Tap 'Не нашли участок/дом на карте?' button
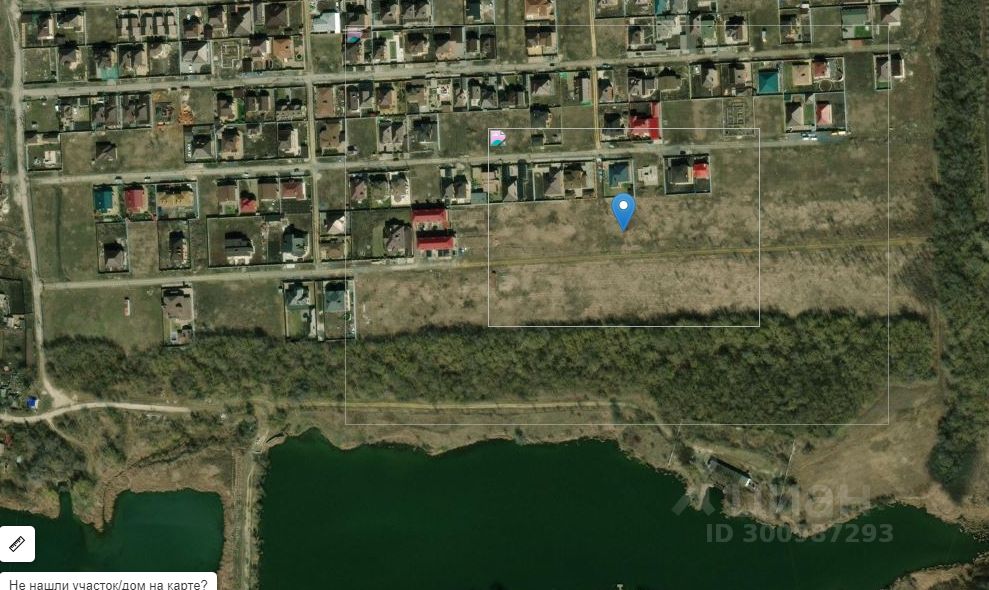Image resolution: width=989 pixels, height=590 pixels. coord(108,583)
